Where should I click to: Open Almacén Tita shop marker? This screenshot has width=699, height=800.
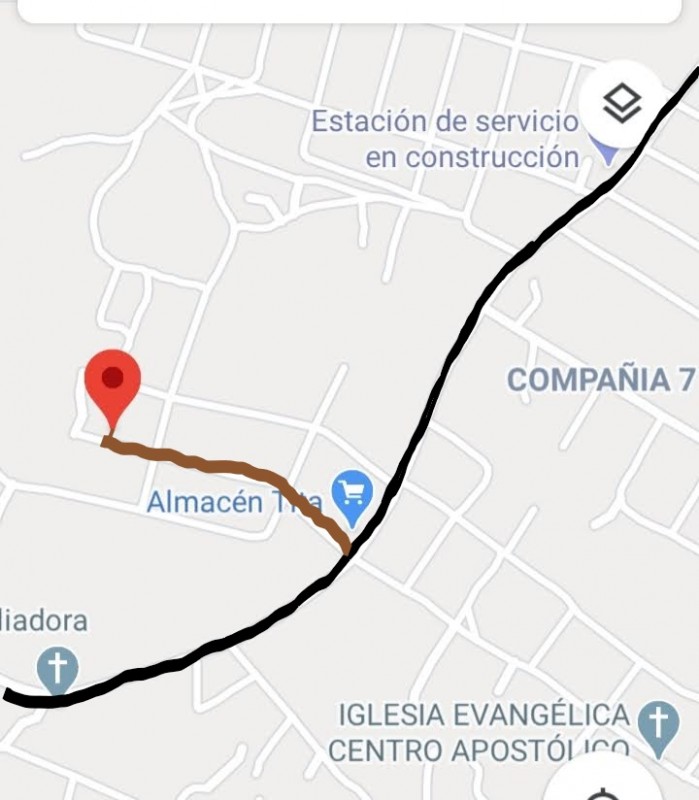[x=352, y=497]
